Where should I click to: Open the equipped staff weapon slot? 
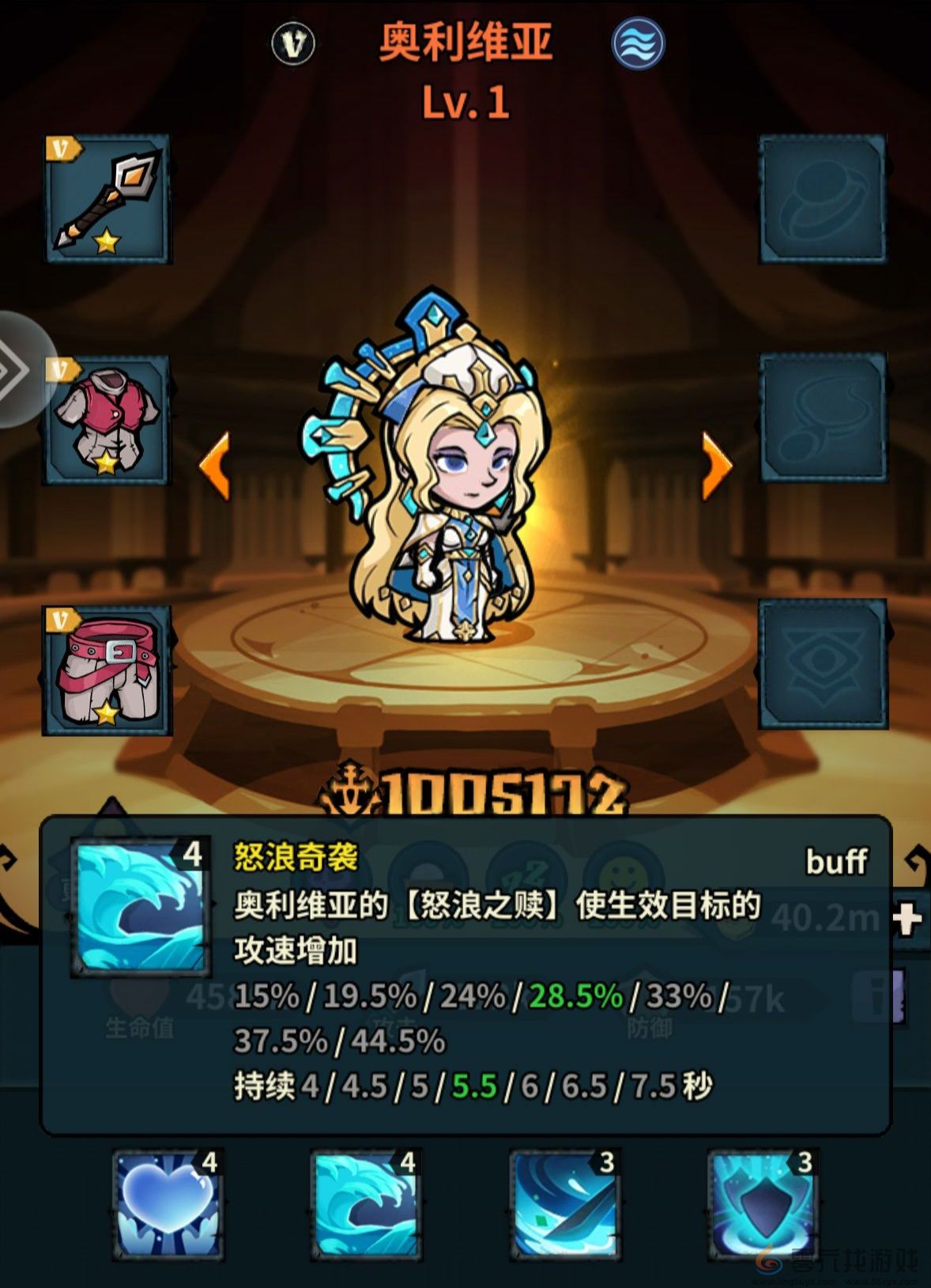point(107,198)
